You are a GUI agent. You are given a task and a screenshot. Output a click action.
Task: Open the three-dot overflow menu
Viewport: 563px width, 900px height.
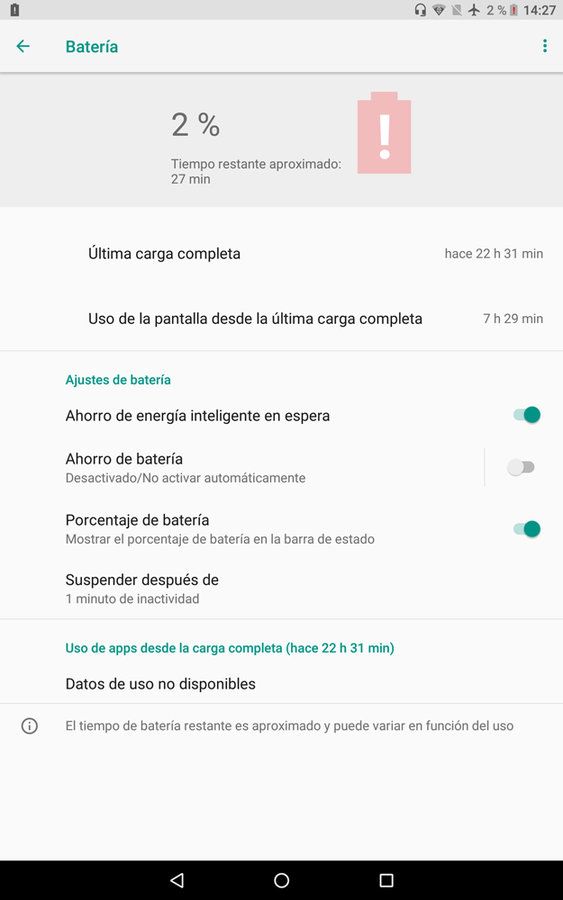click(x=545, y=46)
